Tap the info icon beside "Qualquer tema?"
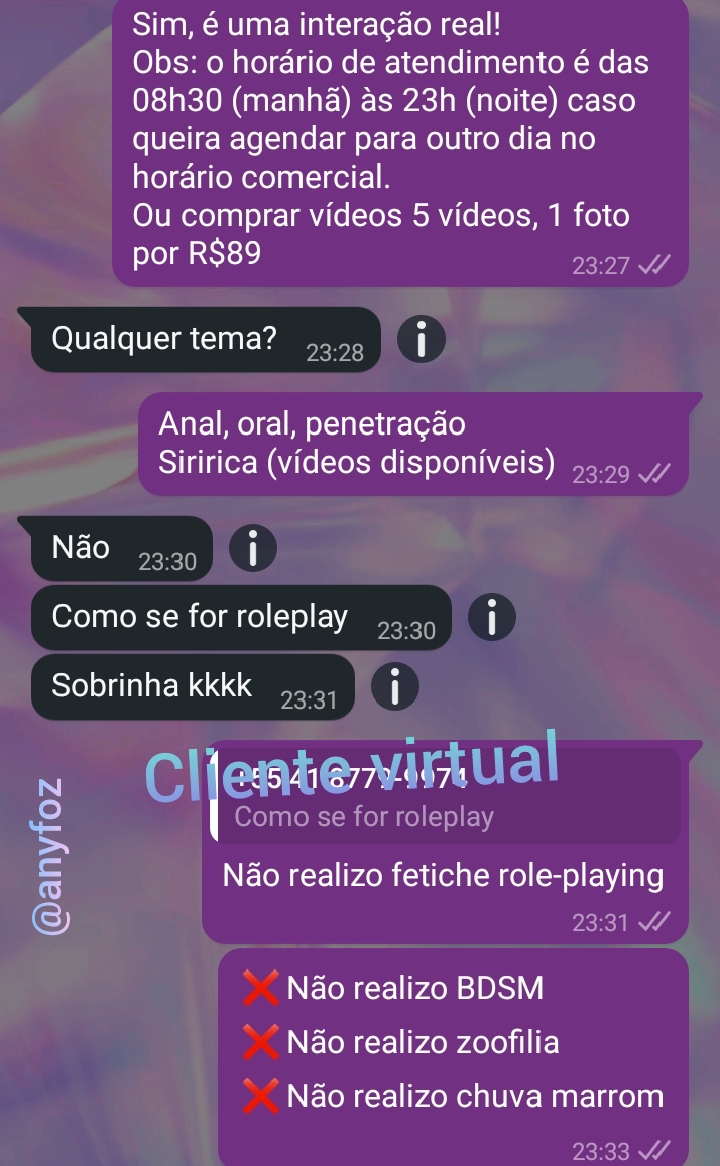Viewport: 720px width, 1166px height. coord(421,338)
